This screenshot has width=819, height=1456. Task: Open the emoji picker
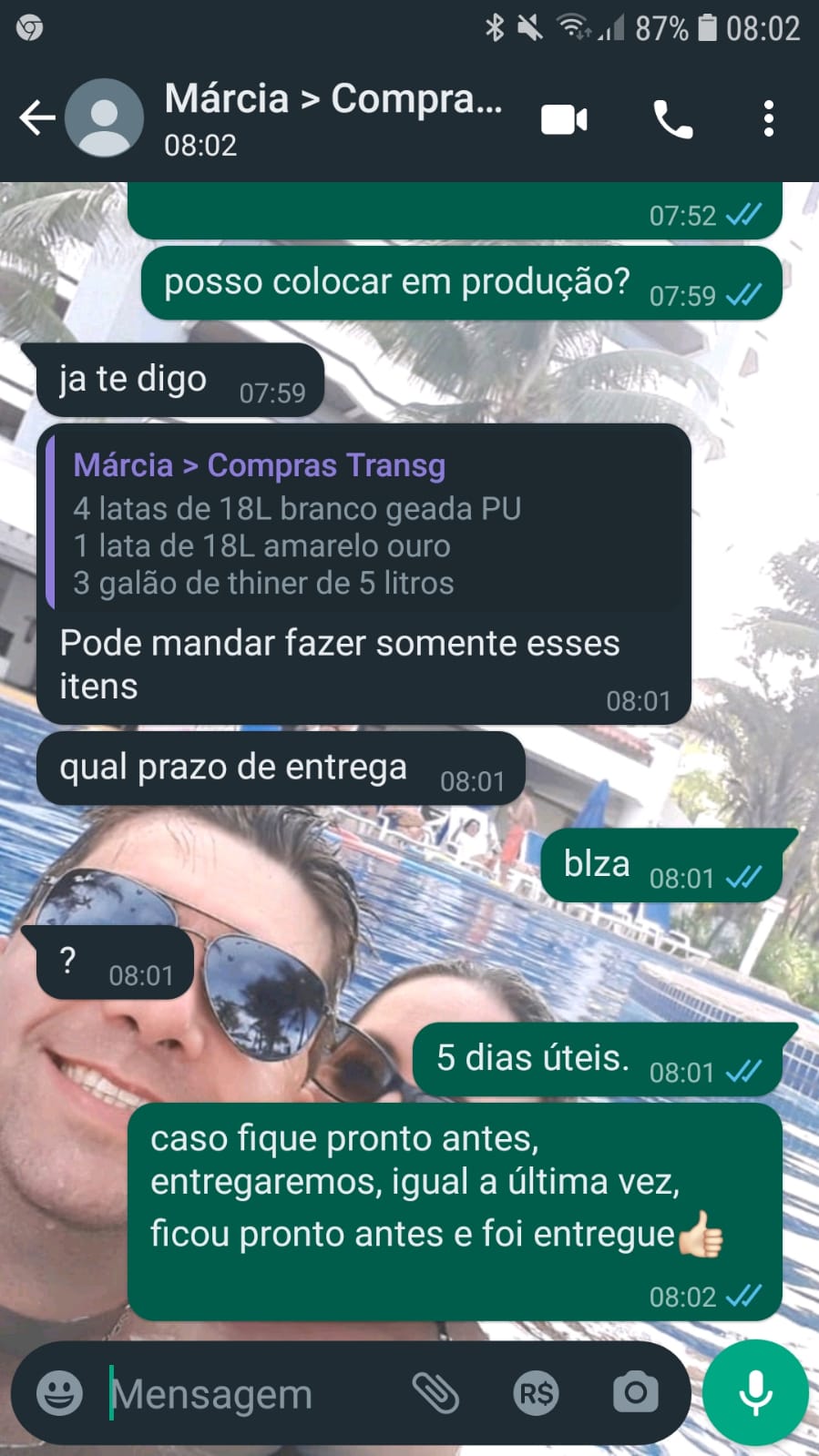point(60,1393)
